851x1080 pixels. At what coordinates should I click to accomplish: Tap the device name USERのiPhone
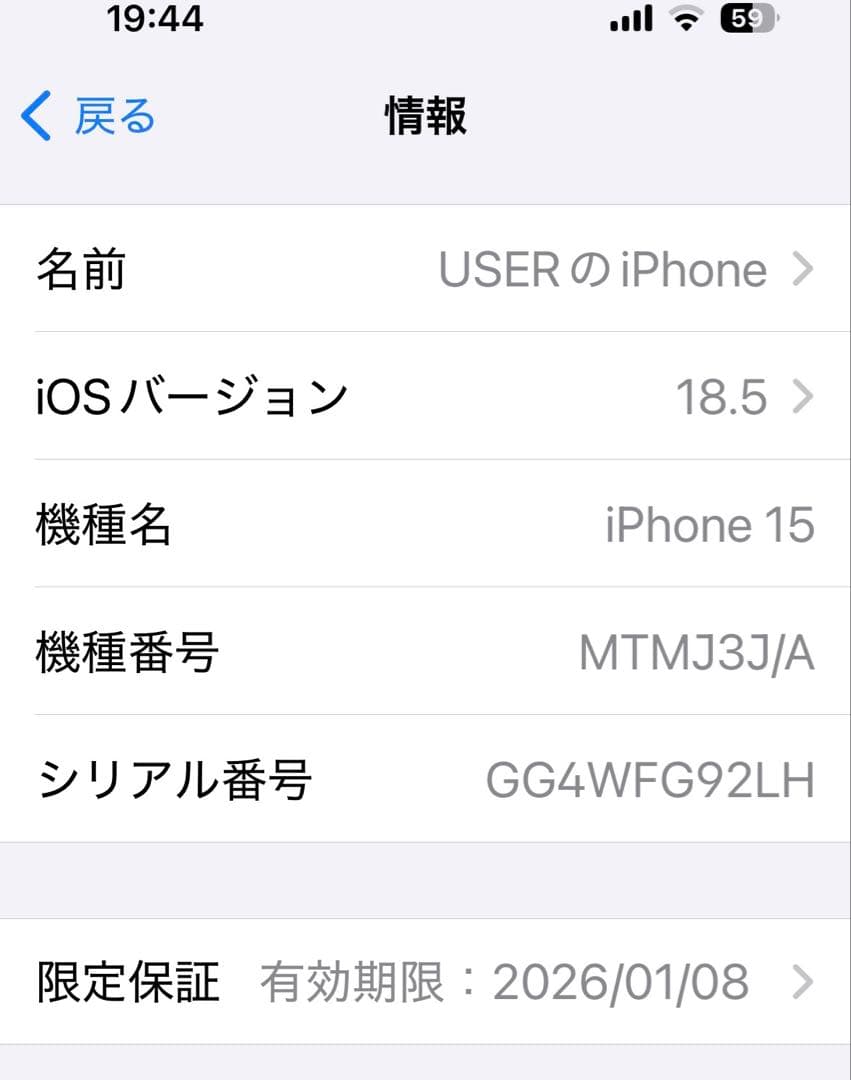click(x=600, y=270)
